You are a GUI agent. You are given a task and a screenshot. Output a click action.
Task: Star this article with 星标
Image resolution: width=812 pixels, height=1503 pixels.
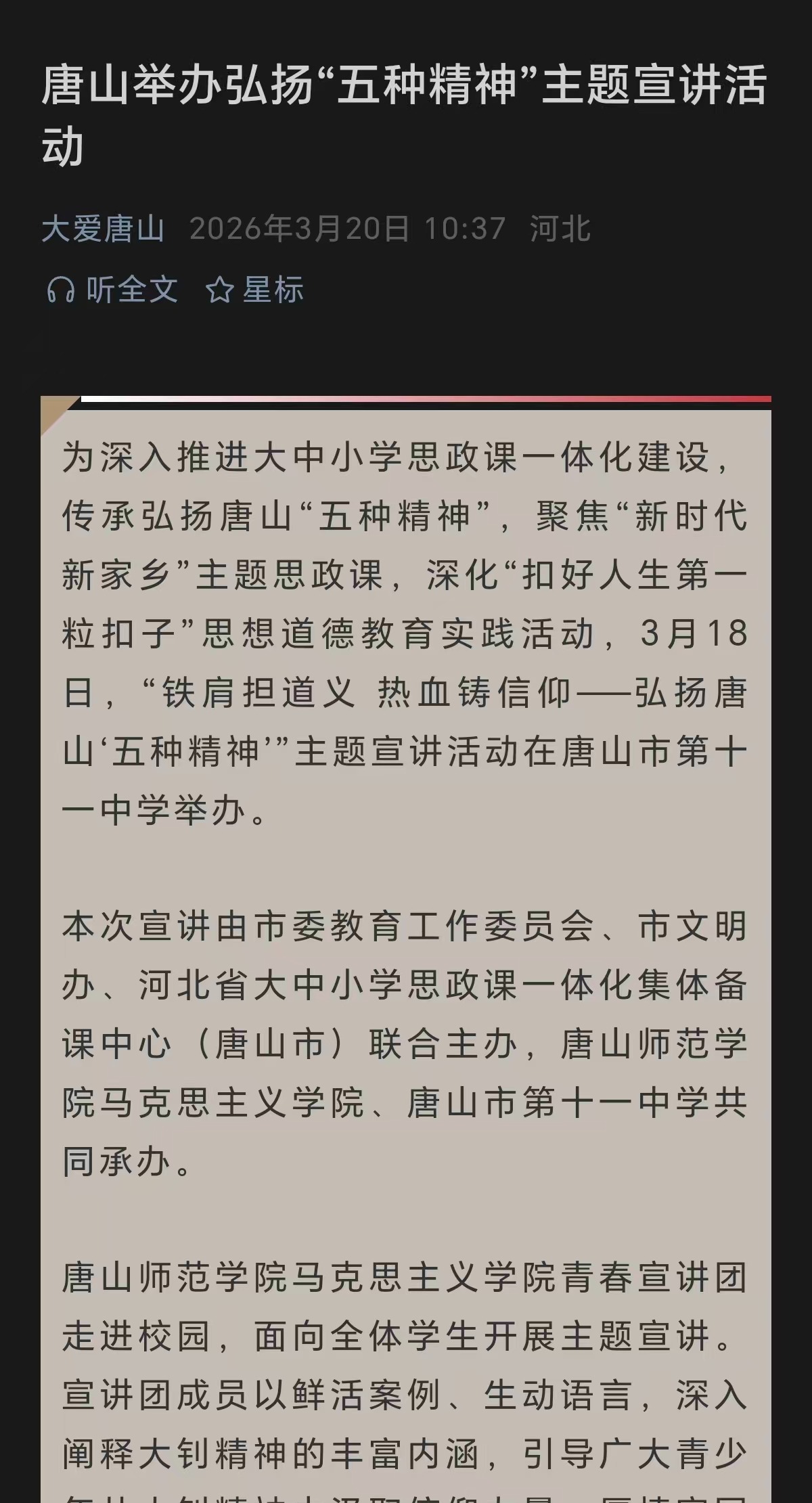(255, 290)
